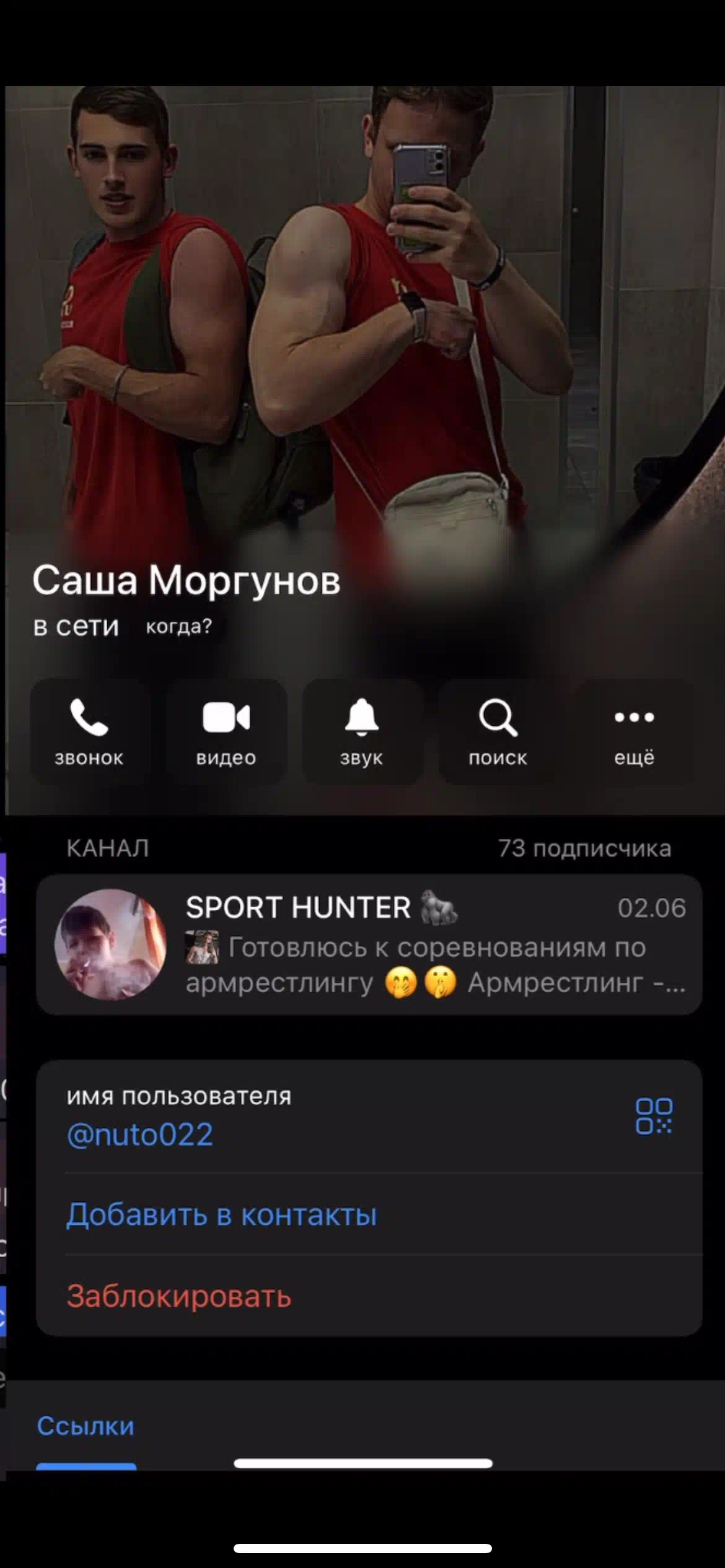
Task: Start a voice call with звонок button
Action: pos(89,732)
